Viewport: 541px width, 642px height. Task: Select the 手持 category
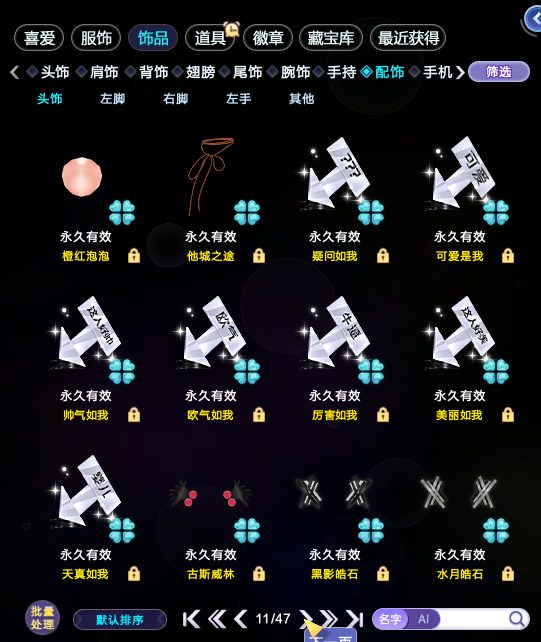[x=341, y=72]
